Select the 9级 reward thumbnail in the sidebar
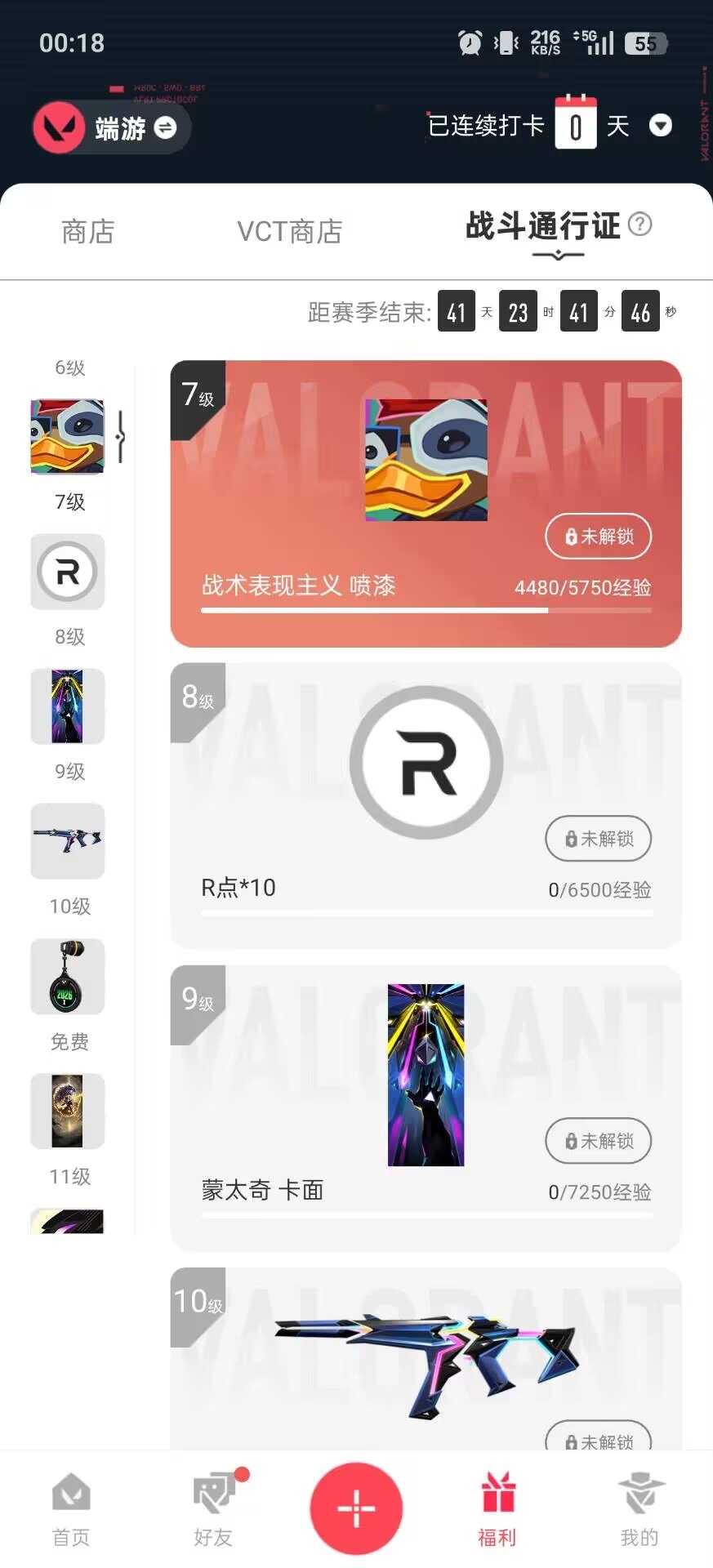Viewport: 713px width, 1568px height. [68, 706]
